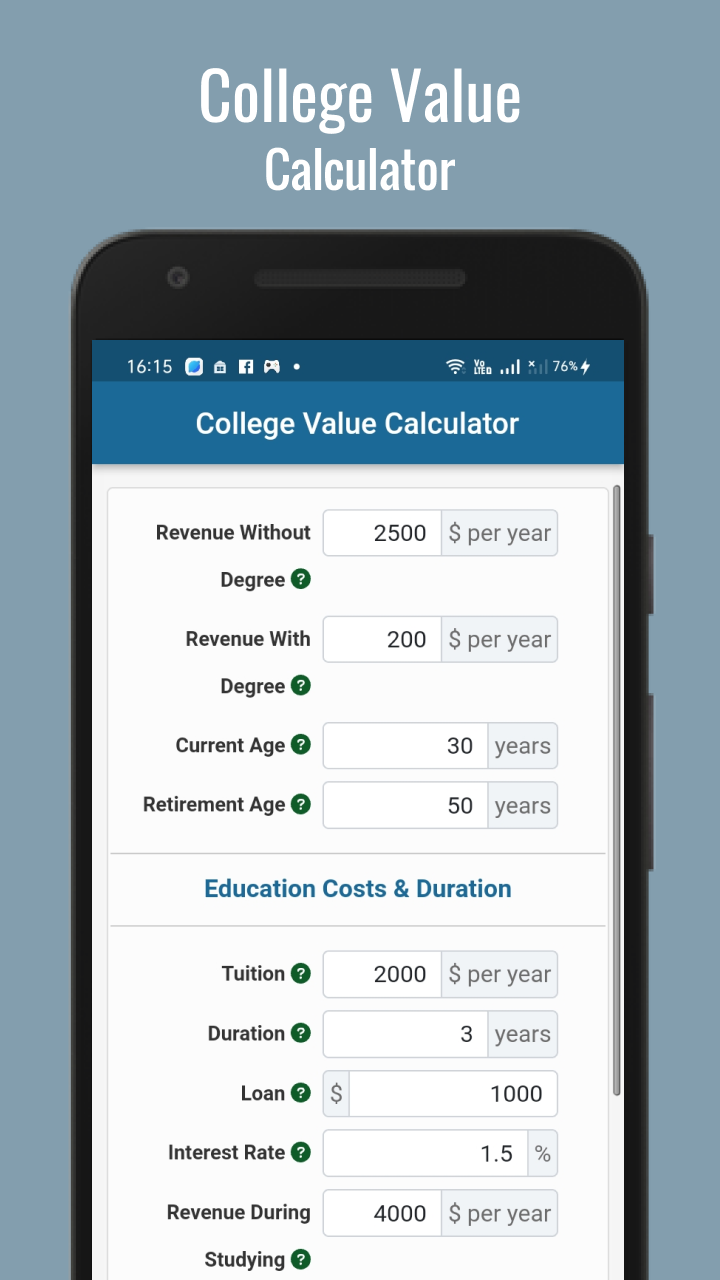
Task: Click the Current Age help icon
Action: coord(302,745)
